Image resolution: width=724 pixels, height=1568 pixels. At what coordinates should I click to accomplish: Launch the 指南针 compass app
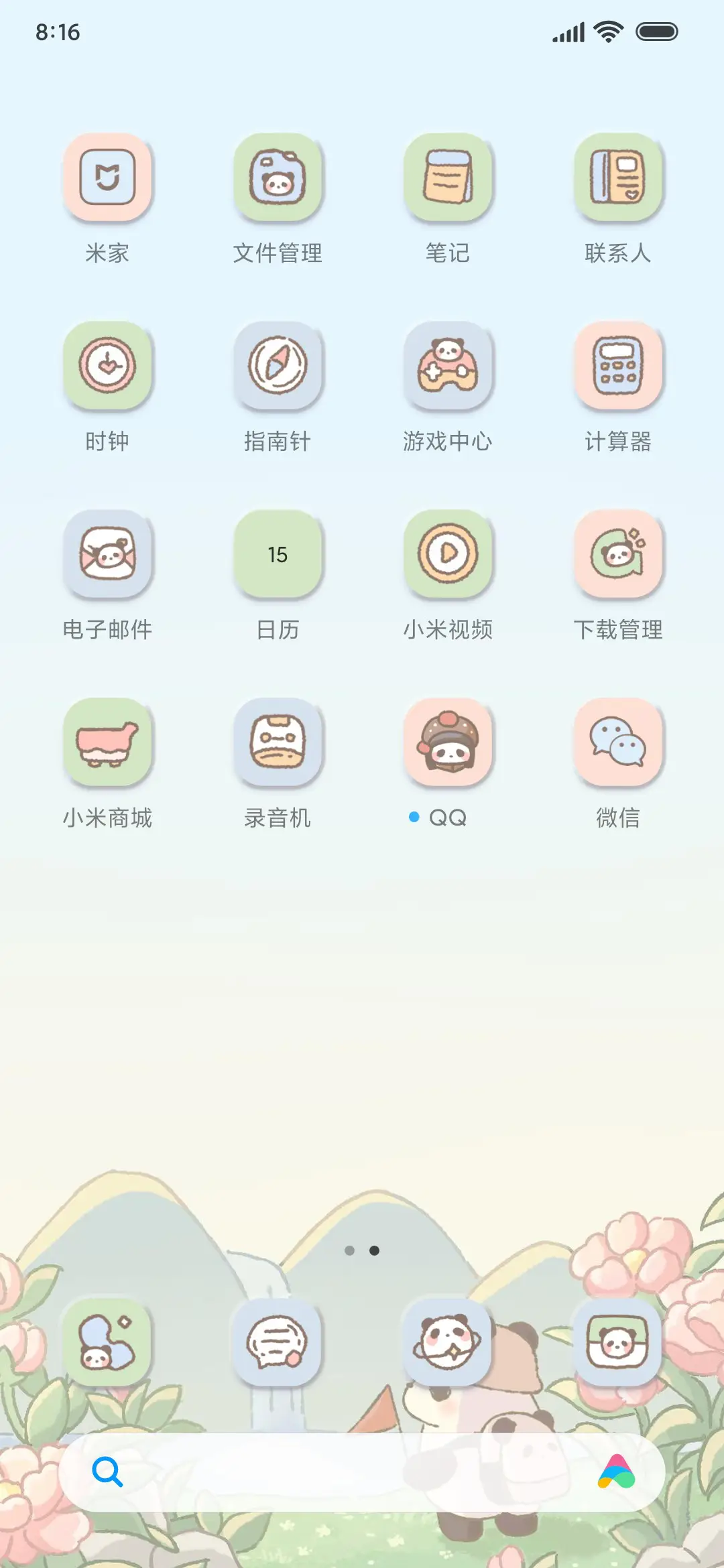(278, 365)
